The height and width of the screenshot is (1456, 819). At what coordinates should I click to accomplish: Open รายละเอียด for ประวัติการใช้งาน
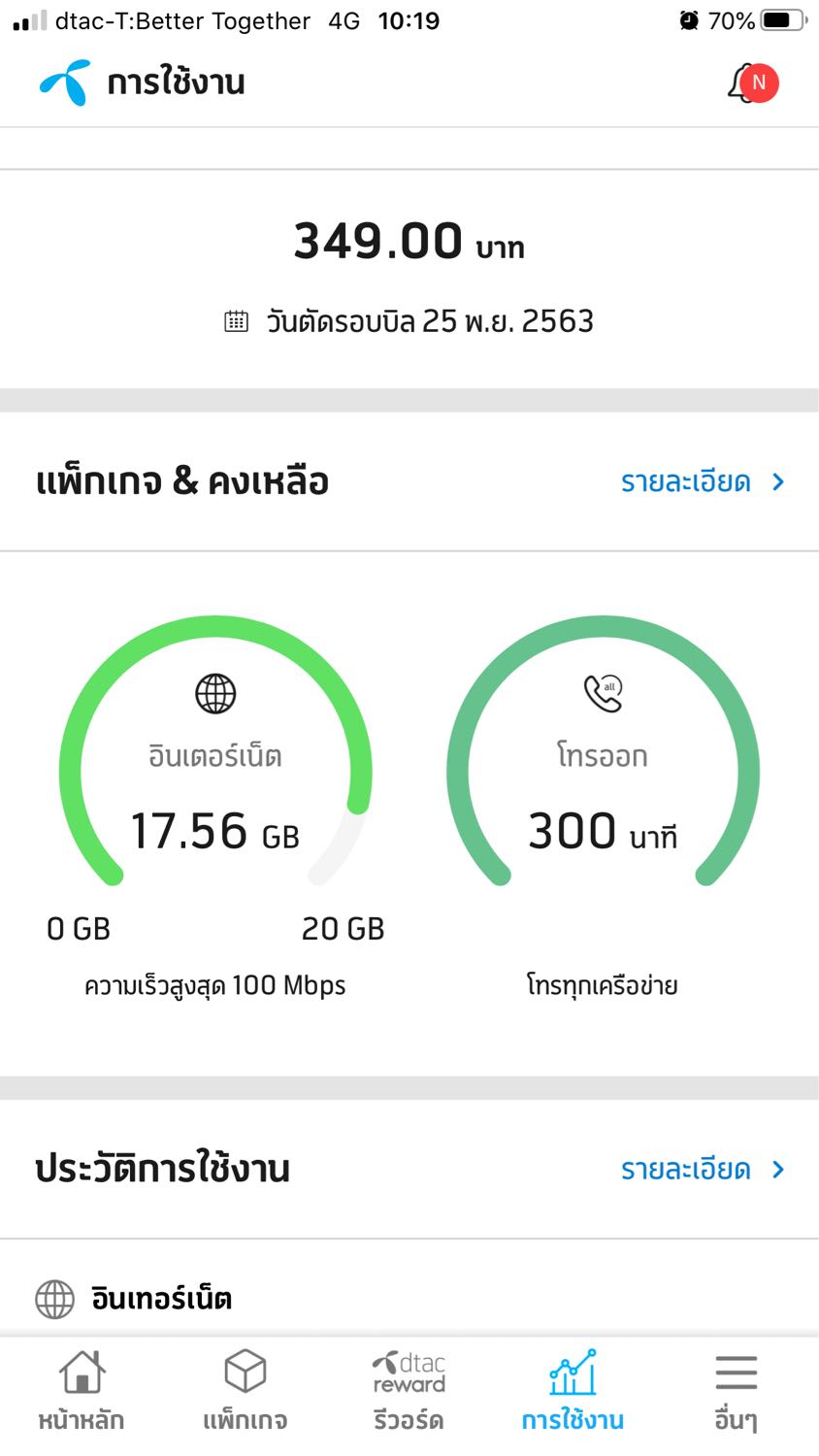point(702,1170)
